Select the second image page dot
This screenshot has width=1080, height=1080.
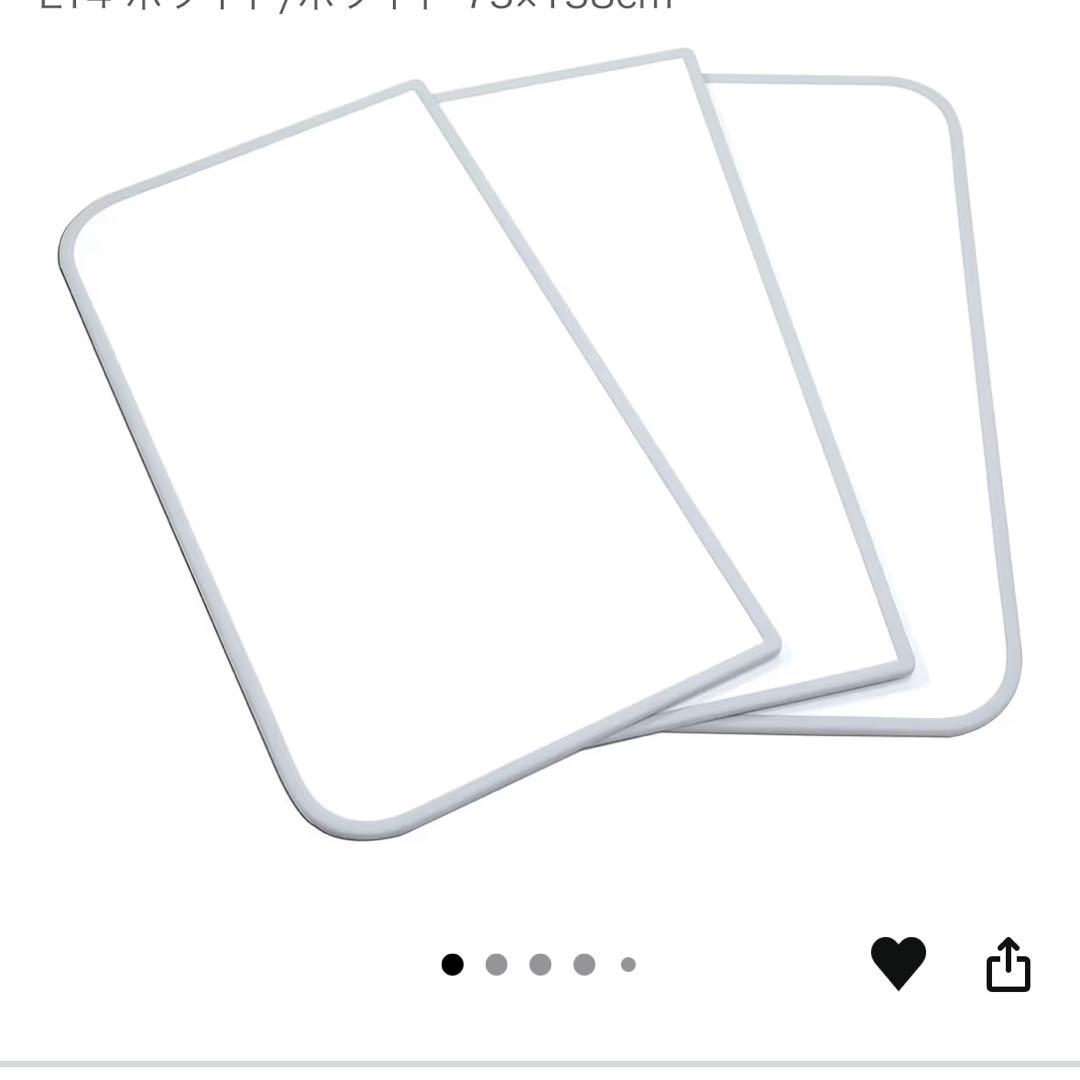click(x=496, y=964)
